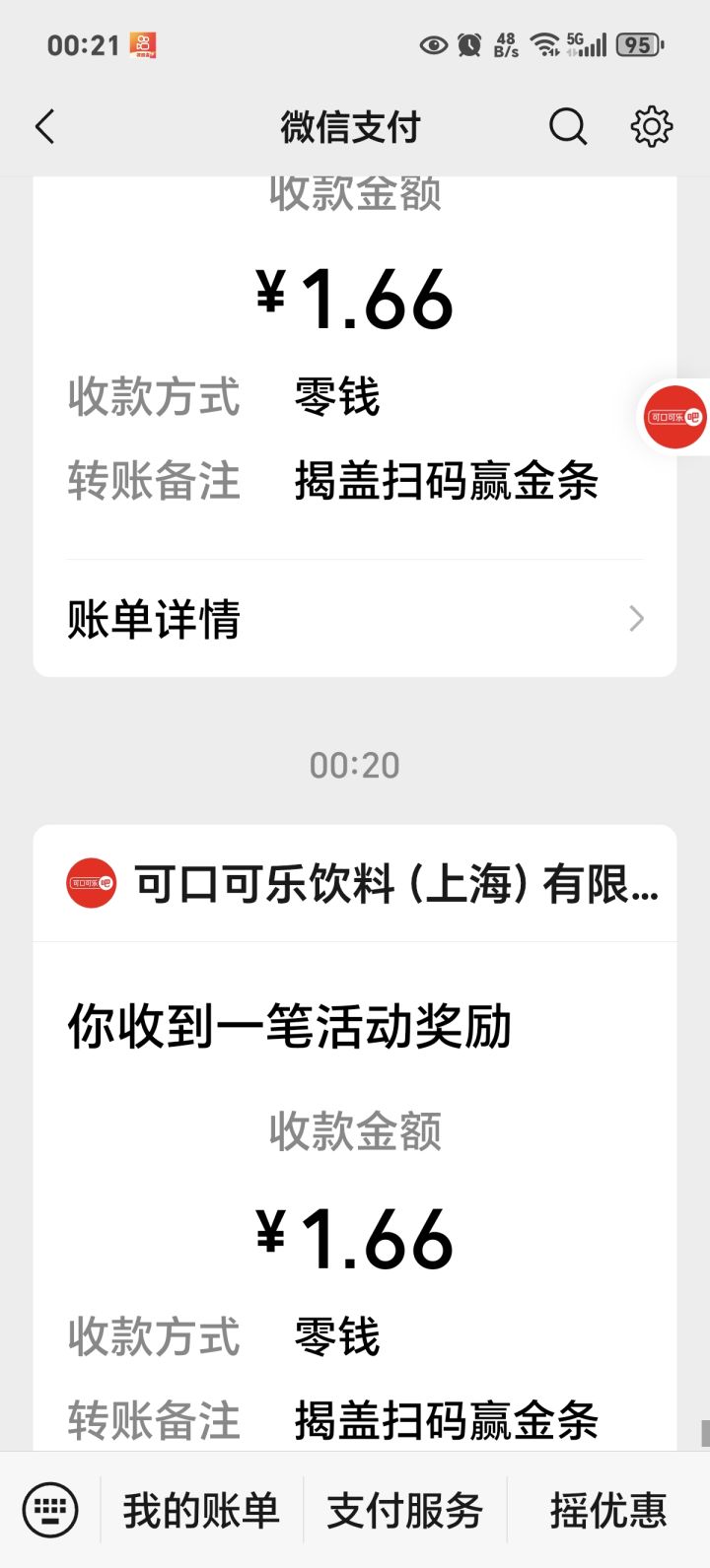710x1568 pixels.
Task: Open the settings gear
Action: tap(651, 127)
